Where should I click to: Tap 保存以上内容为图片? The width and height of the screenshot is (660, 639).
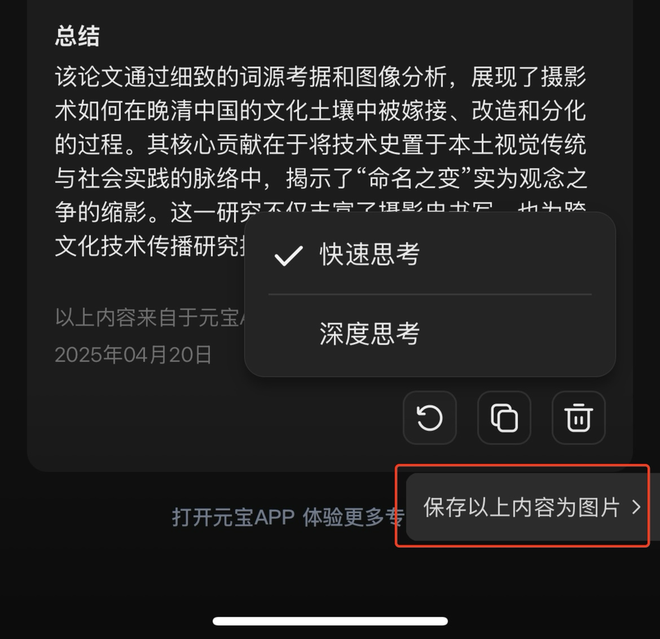[x=530, y=507]
